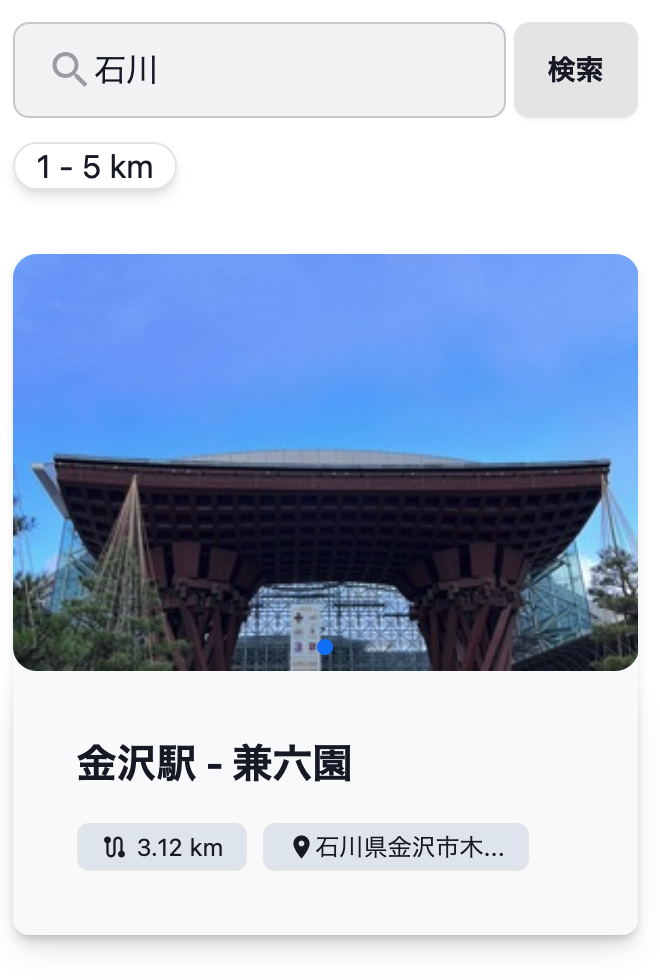Tap the 検索 search button

[x=575, y=70]
